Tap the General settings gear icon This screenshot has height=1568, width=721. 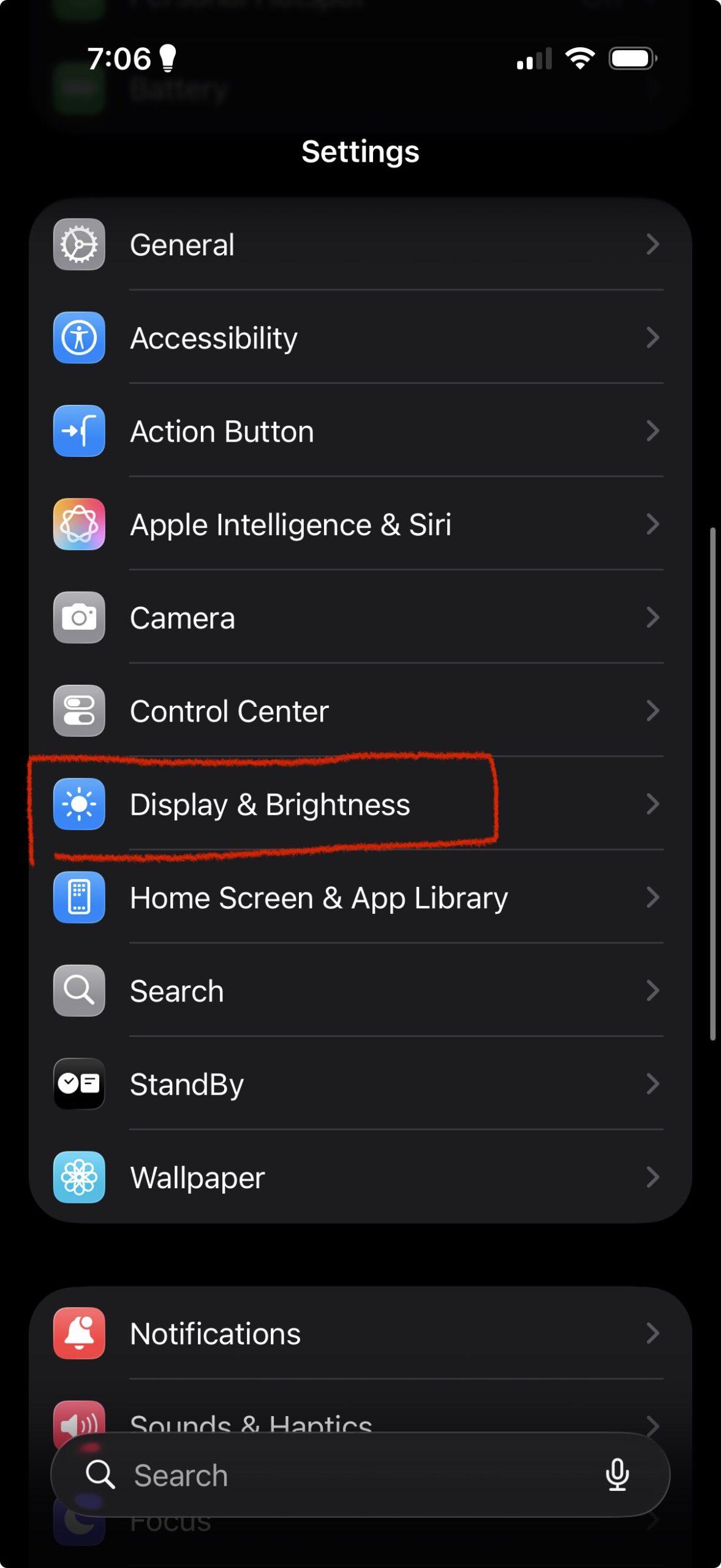pos(79,244)
